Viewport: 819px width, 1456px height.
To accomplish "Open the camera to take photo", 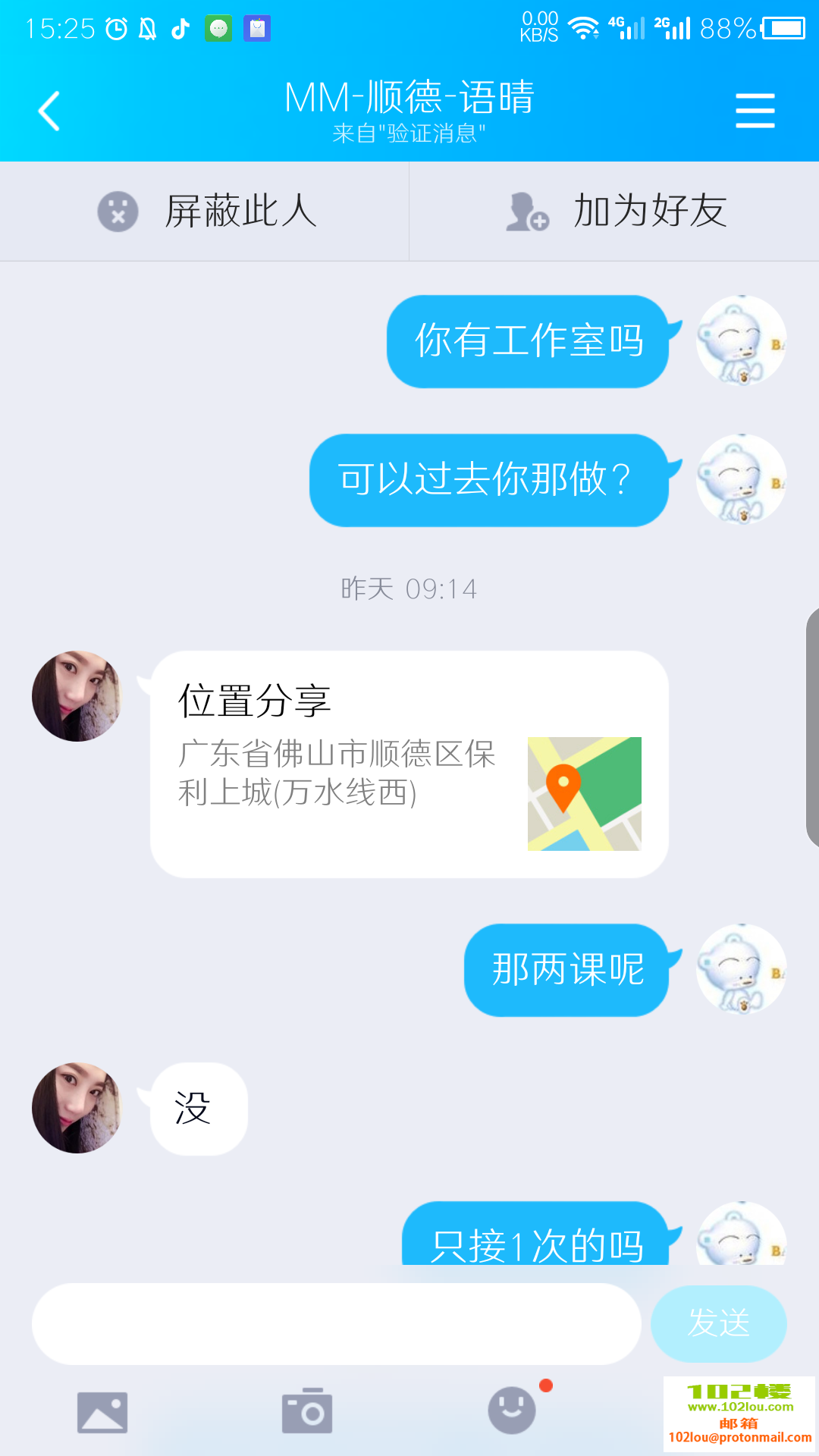I will coord(307,1412).
